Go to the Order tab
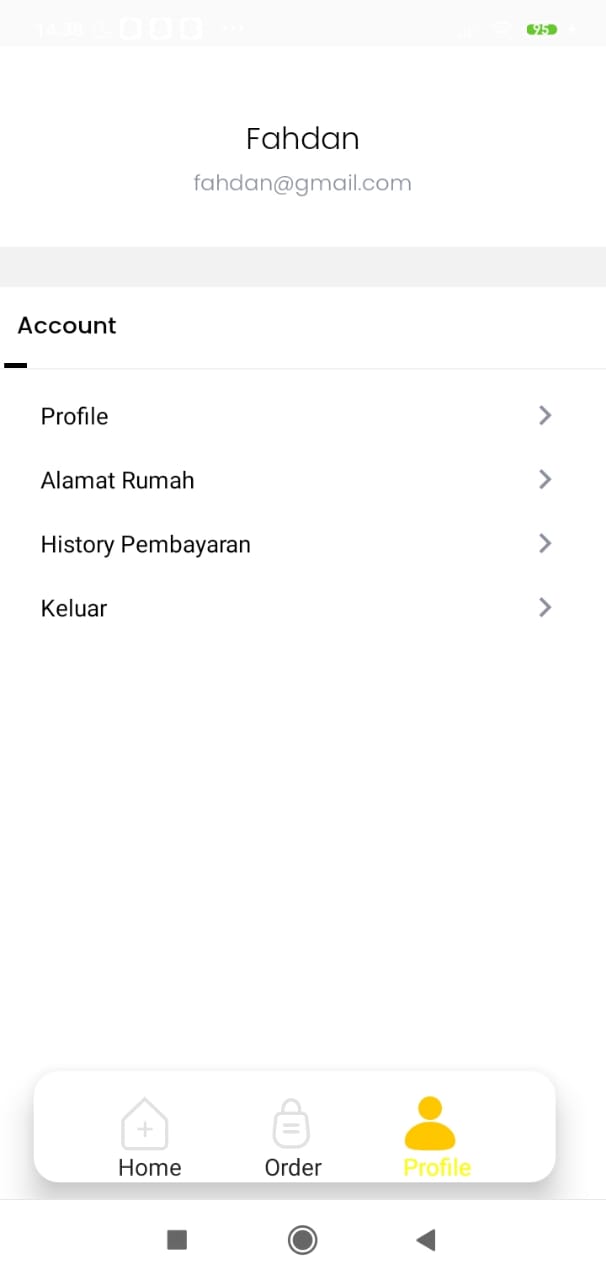The height and width of the screenshot is (1280, 606). [x=292, y=1138]
